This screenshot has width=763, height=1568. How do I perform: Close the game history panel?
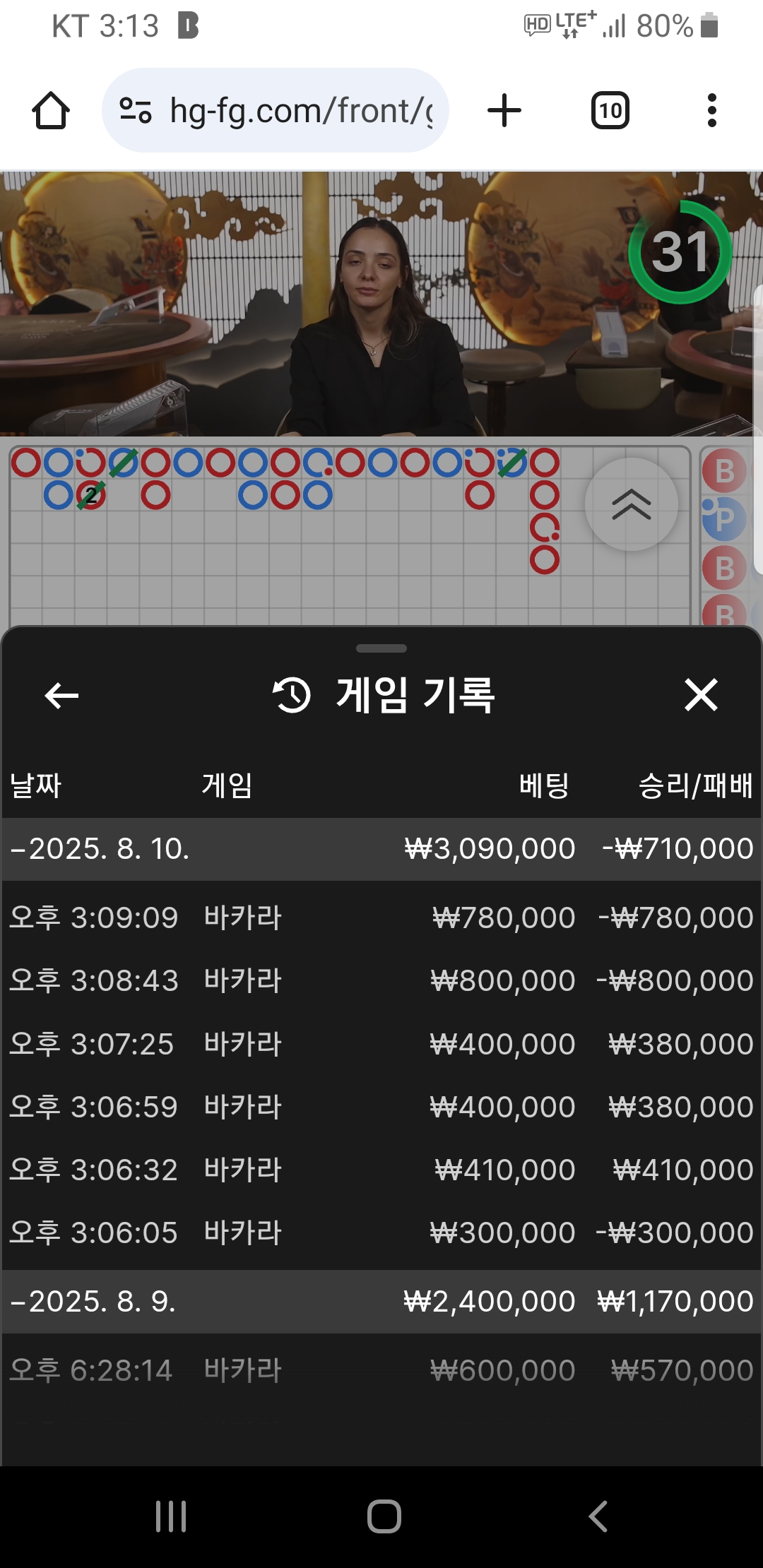coord(701,695)
